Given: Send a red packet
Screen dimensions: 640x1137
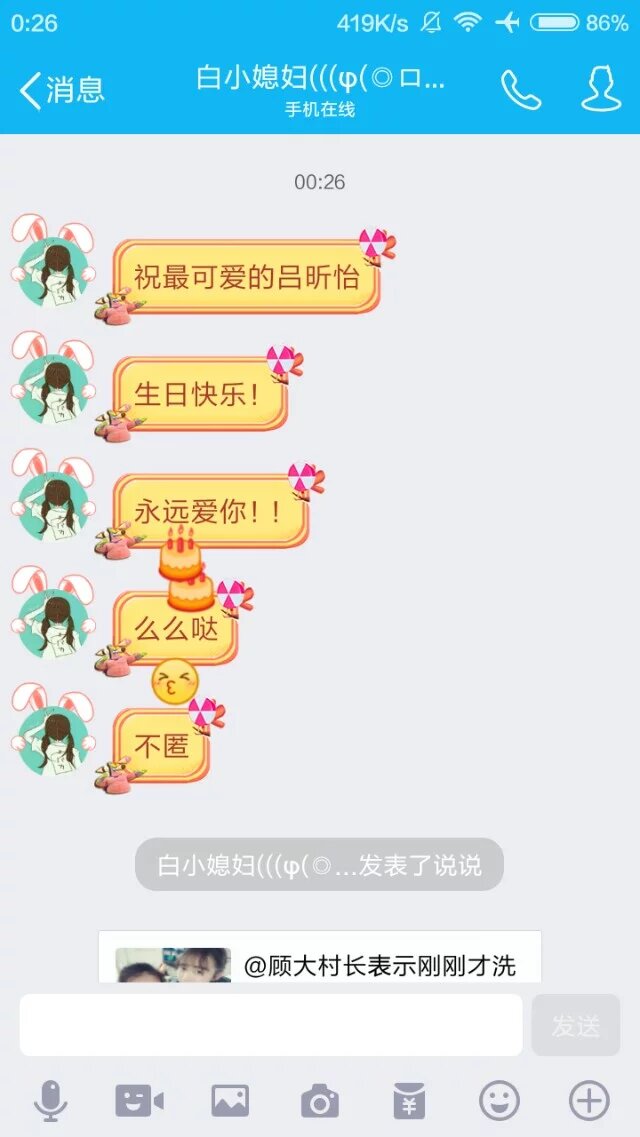Looking at the screenshot, I should [409, 1101].
